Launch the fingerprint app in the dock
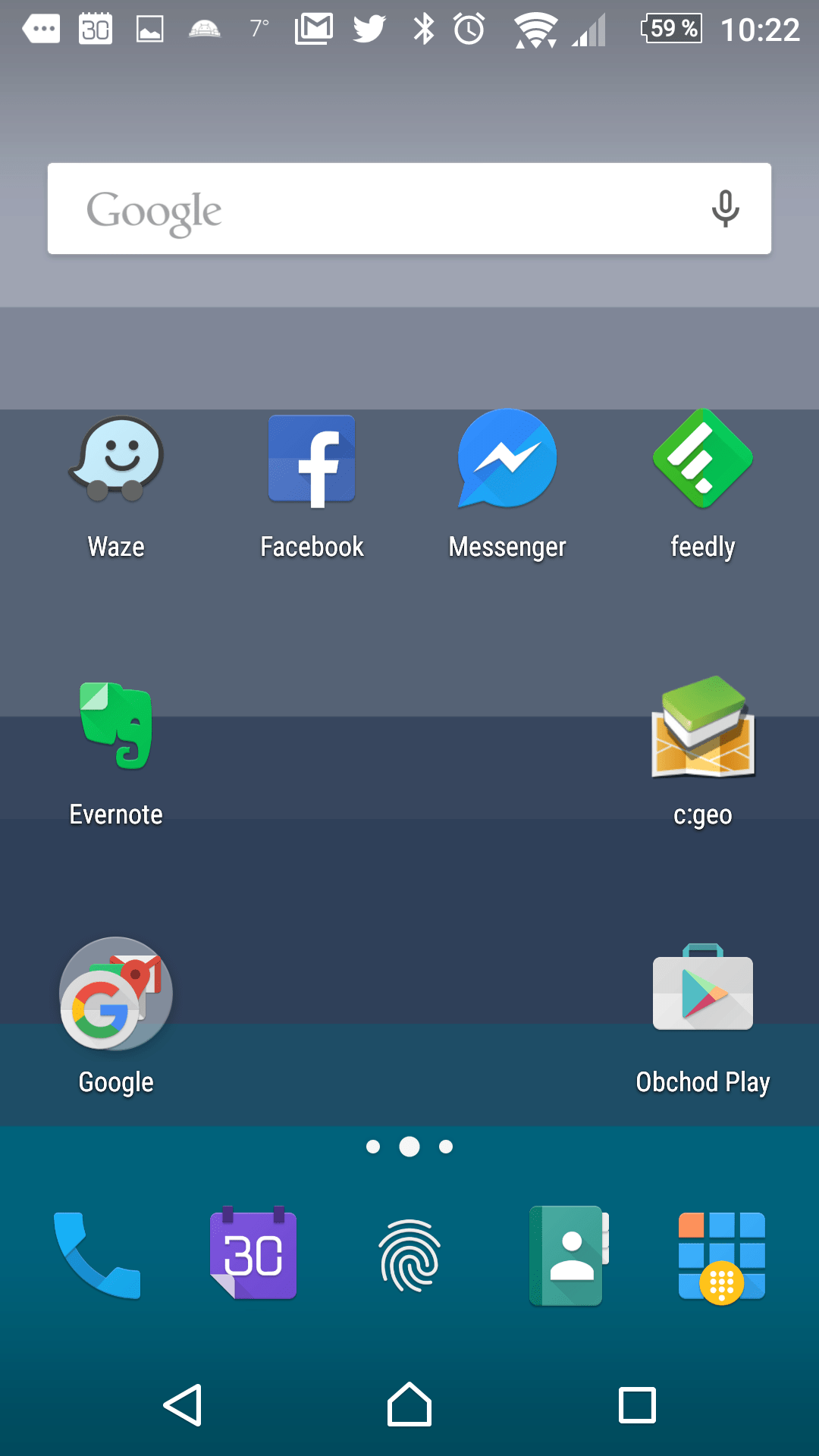The width and height of the screenshot is (819, 1456). click(409, 1255)
